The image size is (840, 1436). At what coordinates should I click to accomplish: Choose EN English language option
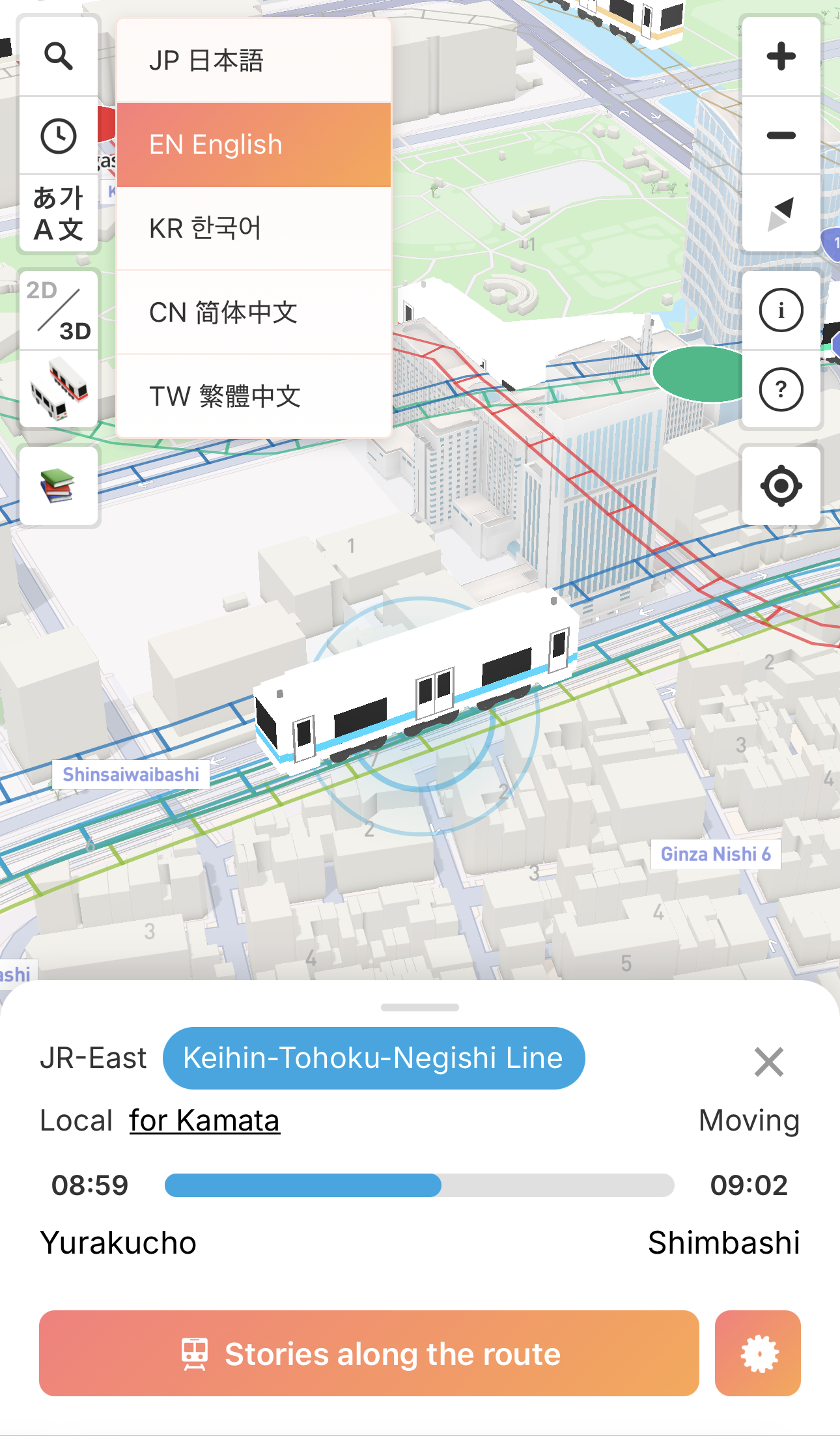tap(254, 145)
